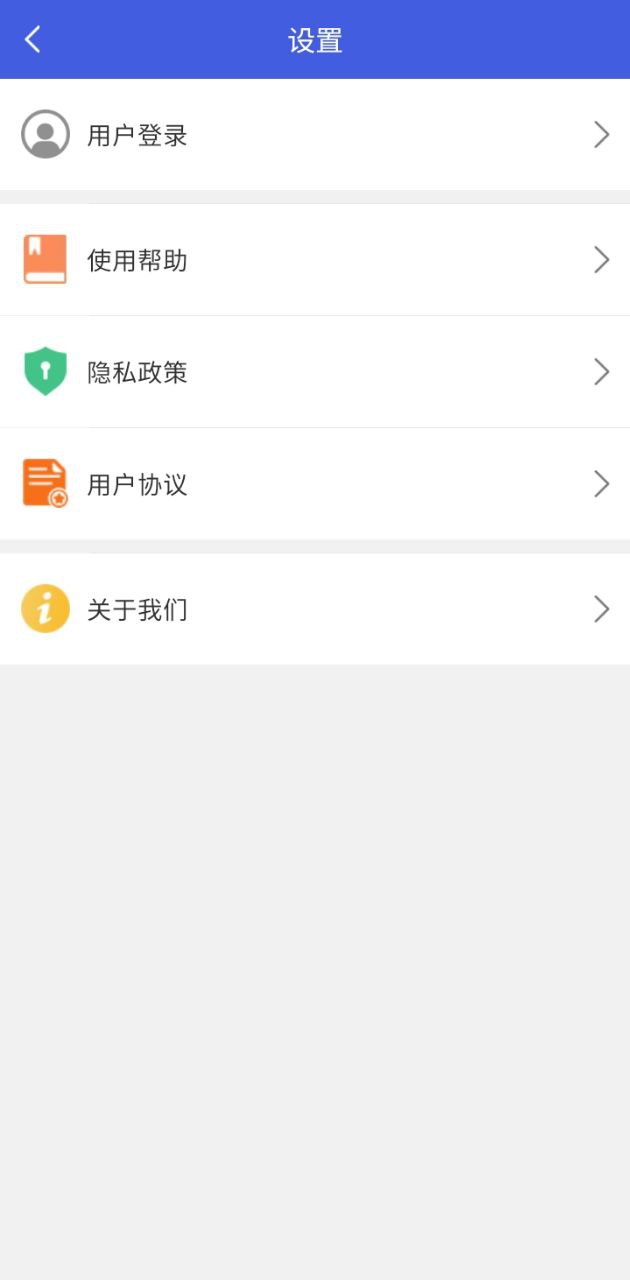Open the 用户登录 row
The height and width of the screenshot is (1280, 630).
[x=315, y=135]
